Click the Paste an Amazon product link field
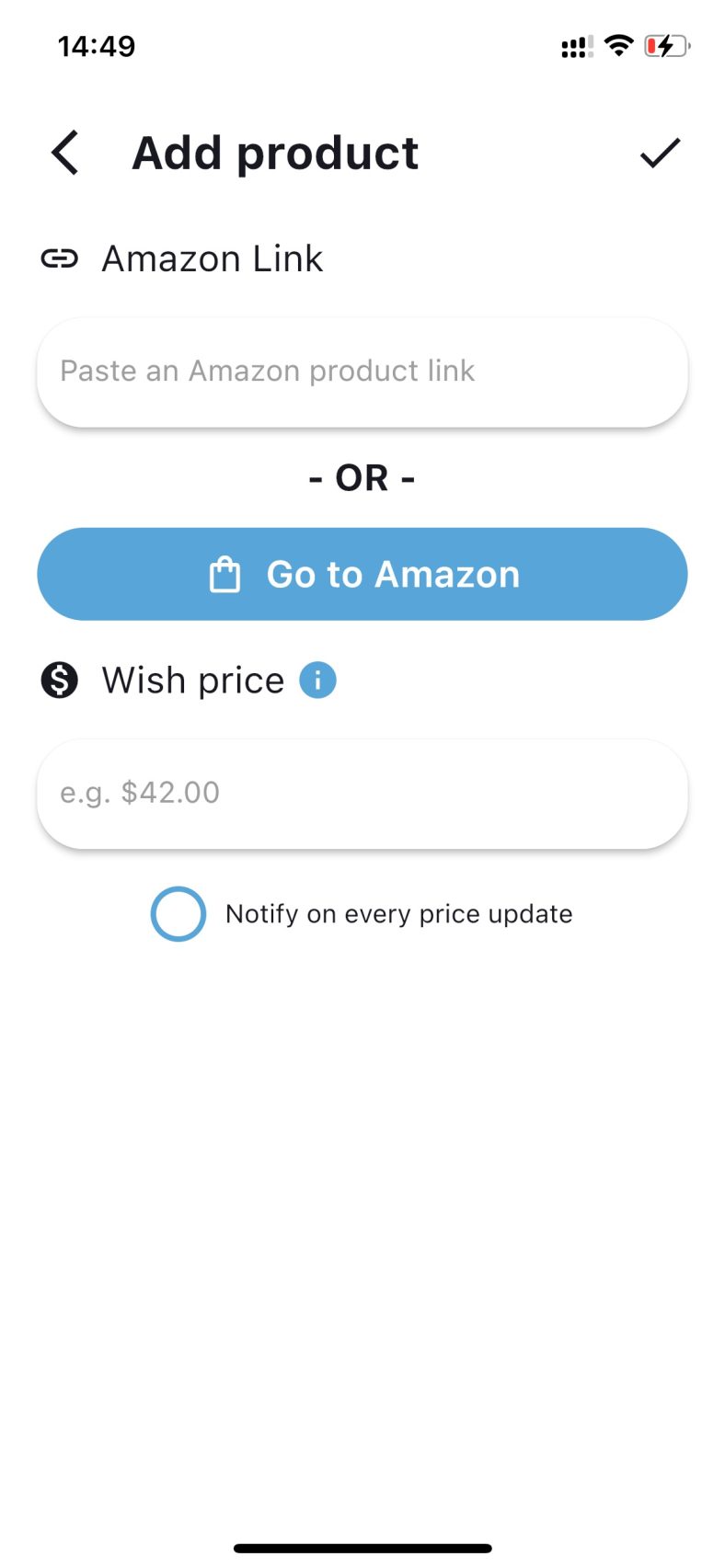The height and width of the screenshot is (1568, 725). coord(362,372)
